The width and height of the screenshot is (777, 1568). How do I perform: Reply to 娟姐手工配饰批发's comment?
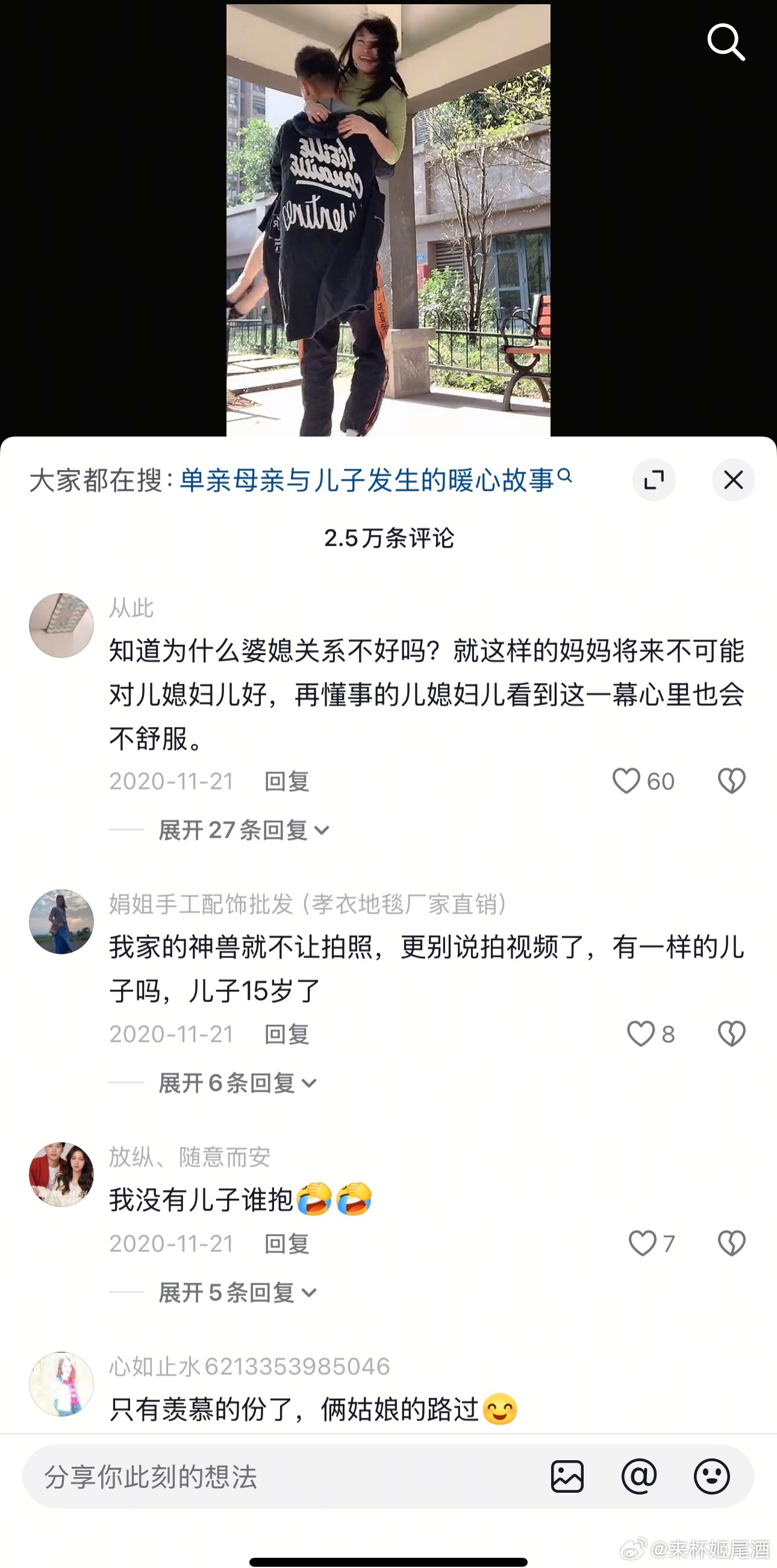(x=287, y=1034)
